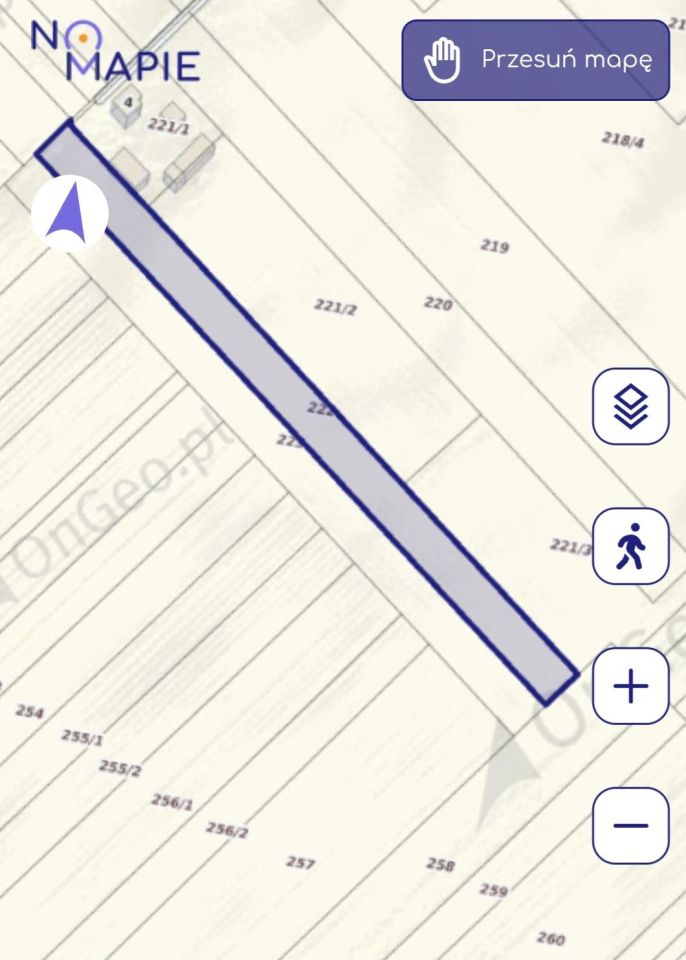The image size is (686, 960).
Task: Zoom in with the plus button
Action: point(630,686)
